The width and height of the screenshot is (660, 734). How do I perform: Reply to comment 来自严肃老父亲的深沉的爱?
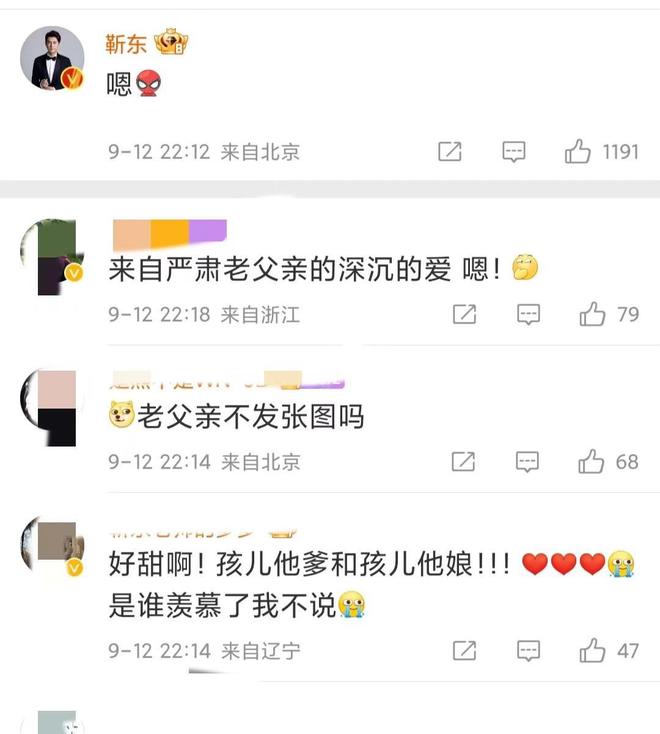coord(528,315)
